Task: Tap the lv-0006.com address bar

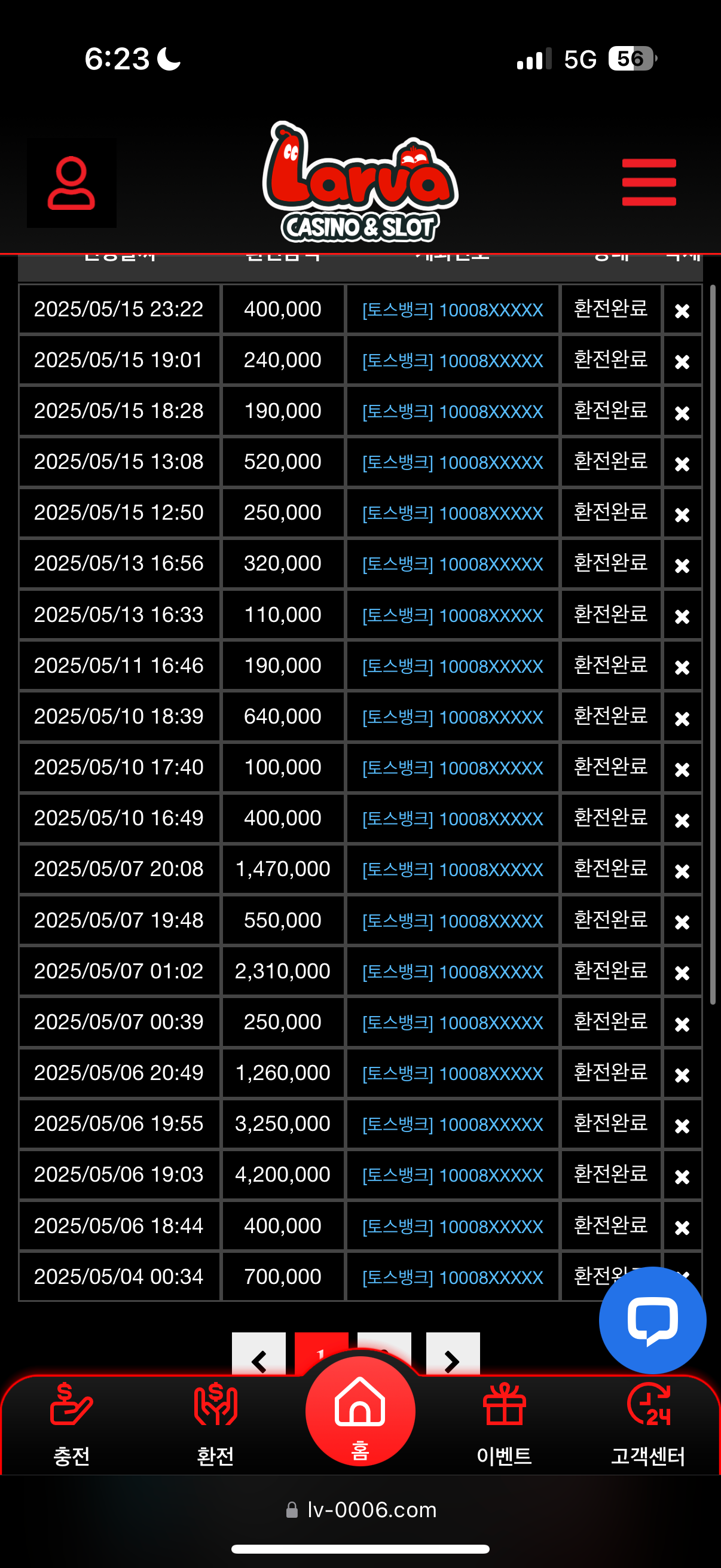Action: point(360,1509)
